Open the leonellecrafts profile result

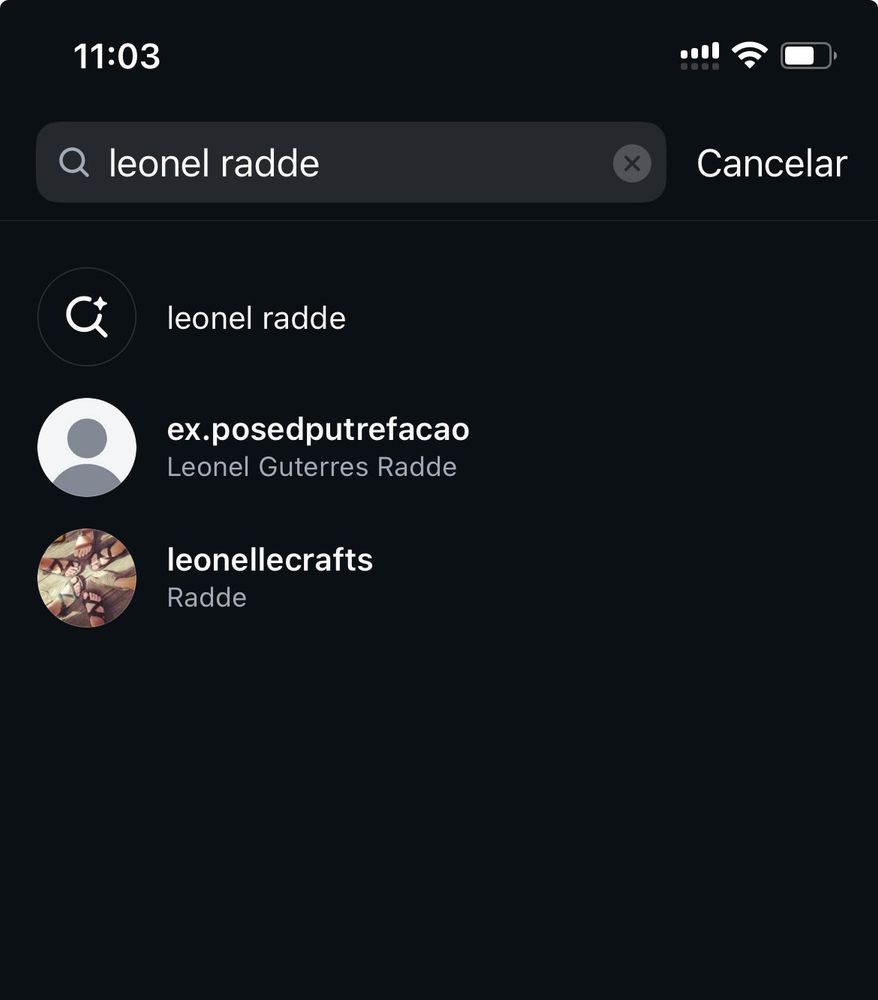[269, 577]
